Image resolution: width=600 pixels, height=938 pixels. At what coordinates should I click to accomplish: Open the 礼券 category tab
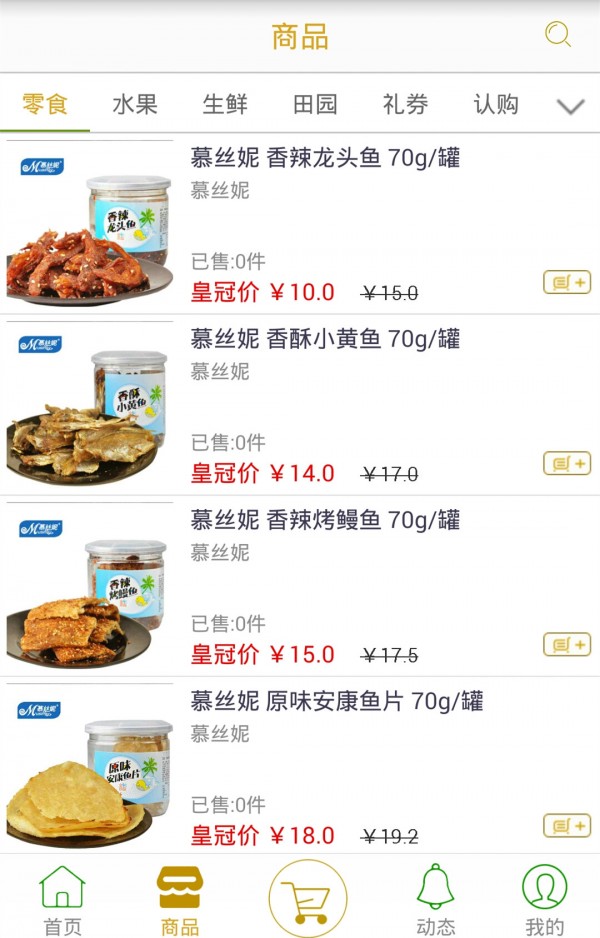click(405, 104)
